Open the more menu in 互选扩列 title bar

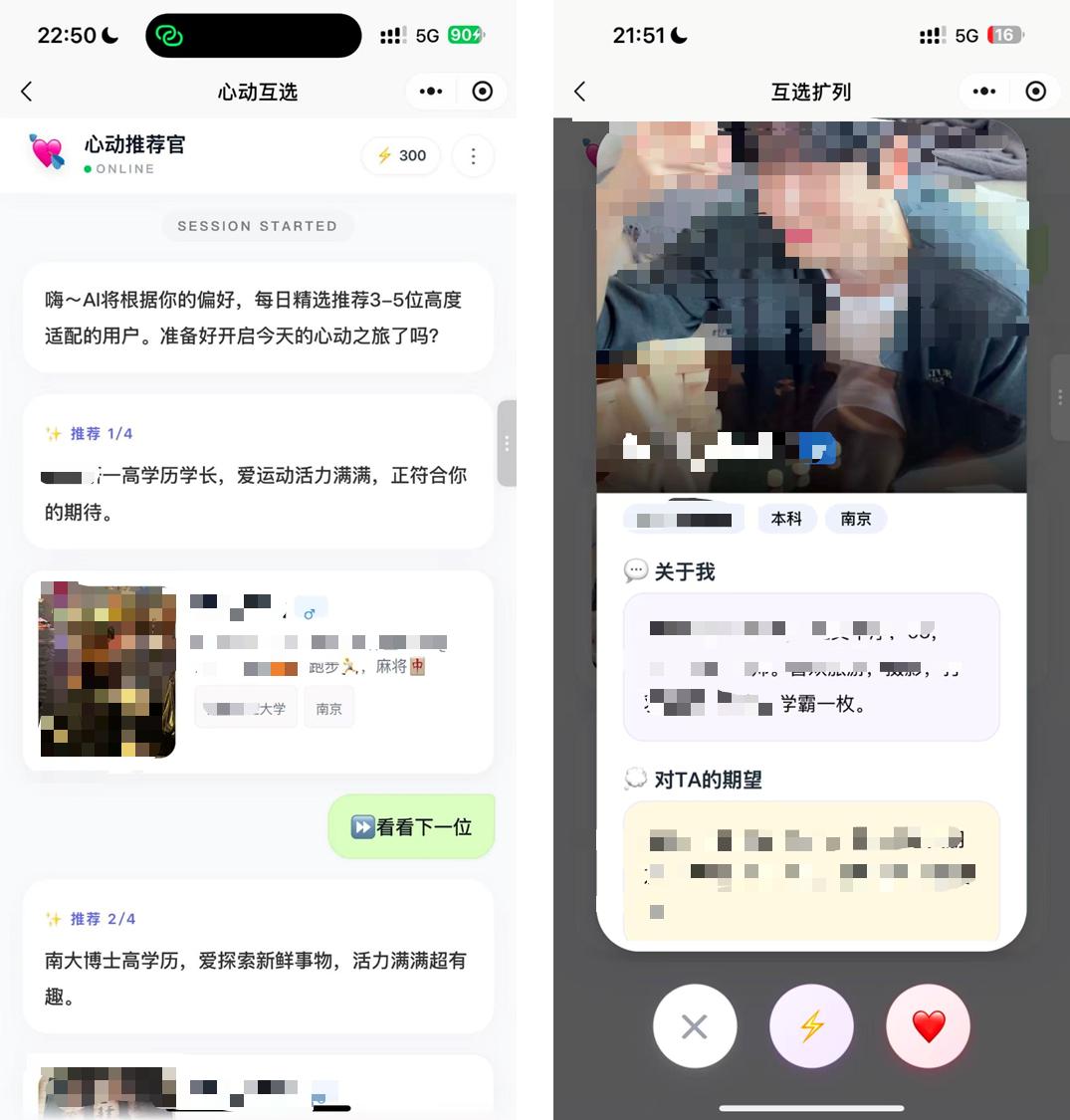[x=983, y=92]
